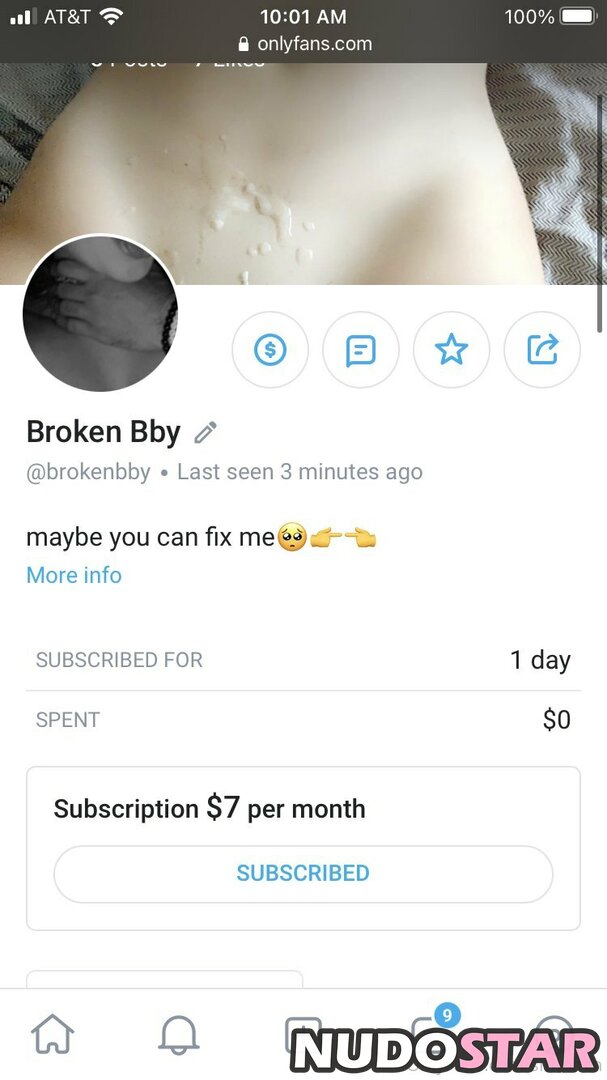The image size is (607, 1080).
Task: Share this profile
Action: (x=542, y=350)
